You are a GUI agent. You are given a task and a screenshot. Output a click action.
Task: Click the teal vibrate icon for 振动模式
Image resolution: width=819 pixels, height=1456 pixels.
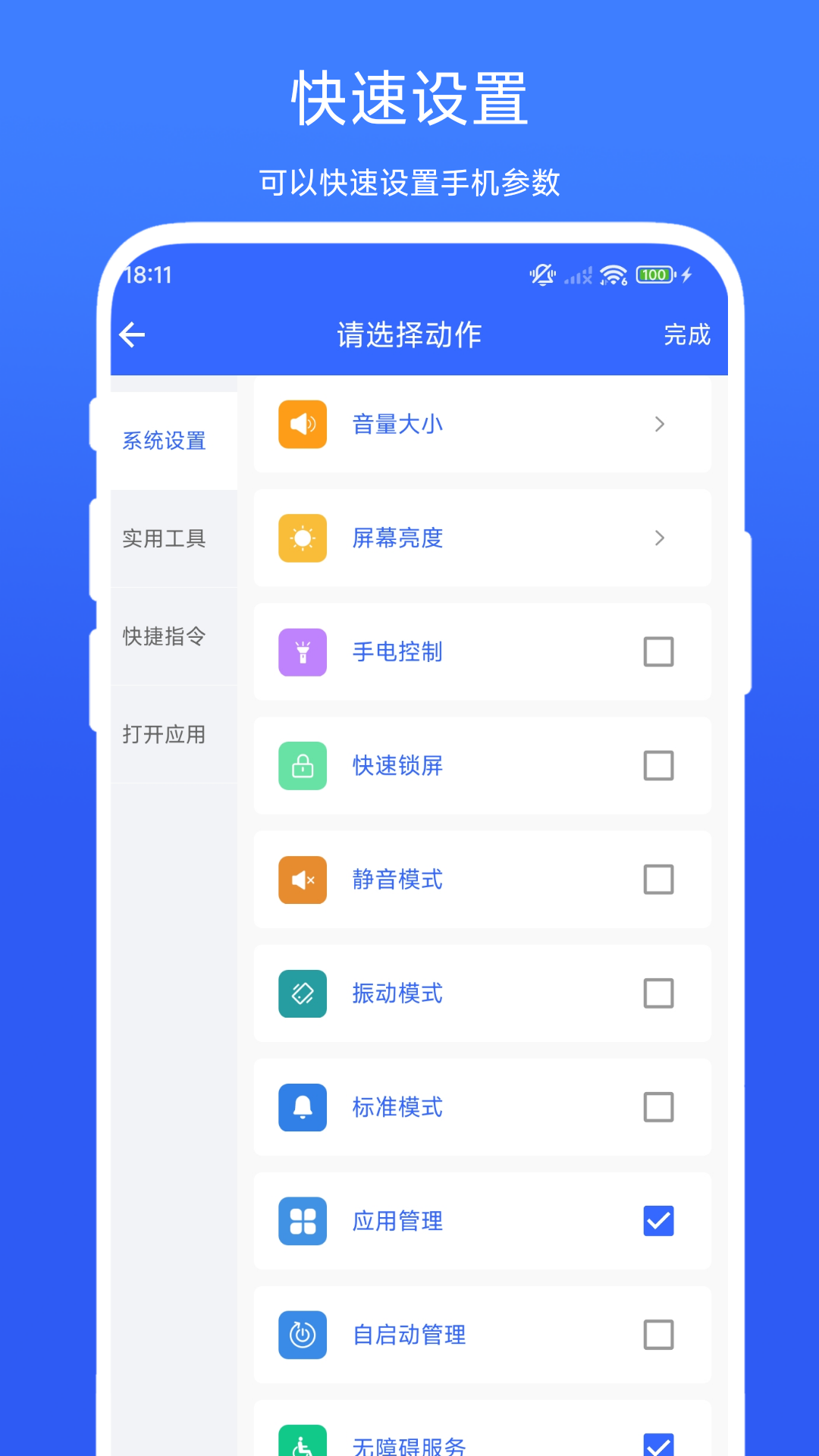coord(303,993)
